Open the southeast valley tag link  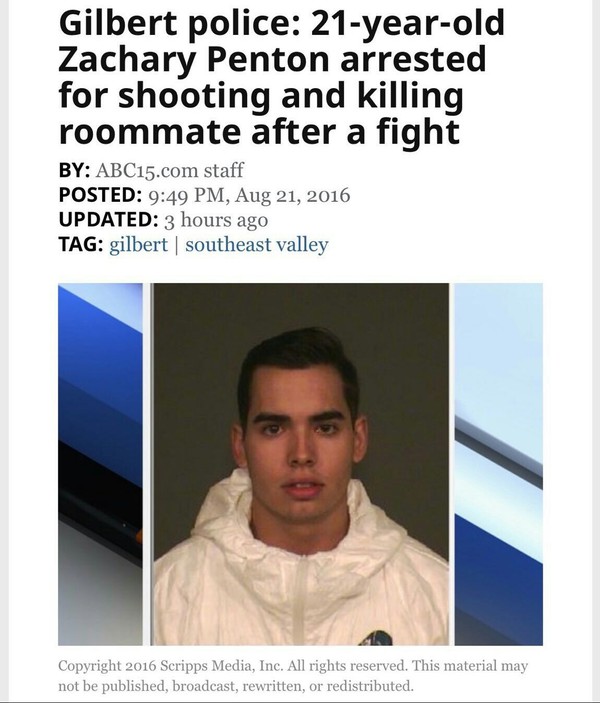(256, 244)
